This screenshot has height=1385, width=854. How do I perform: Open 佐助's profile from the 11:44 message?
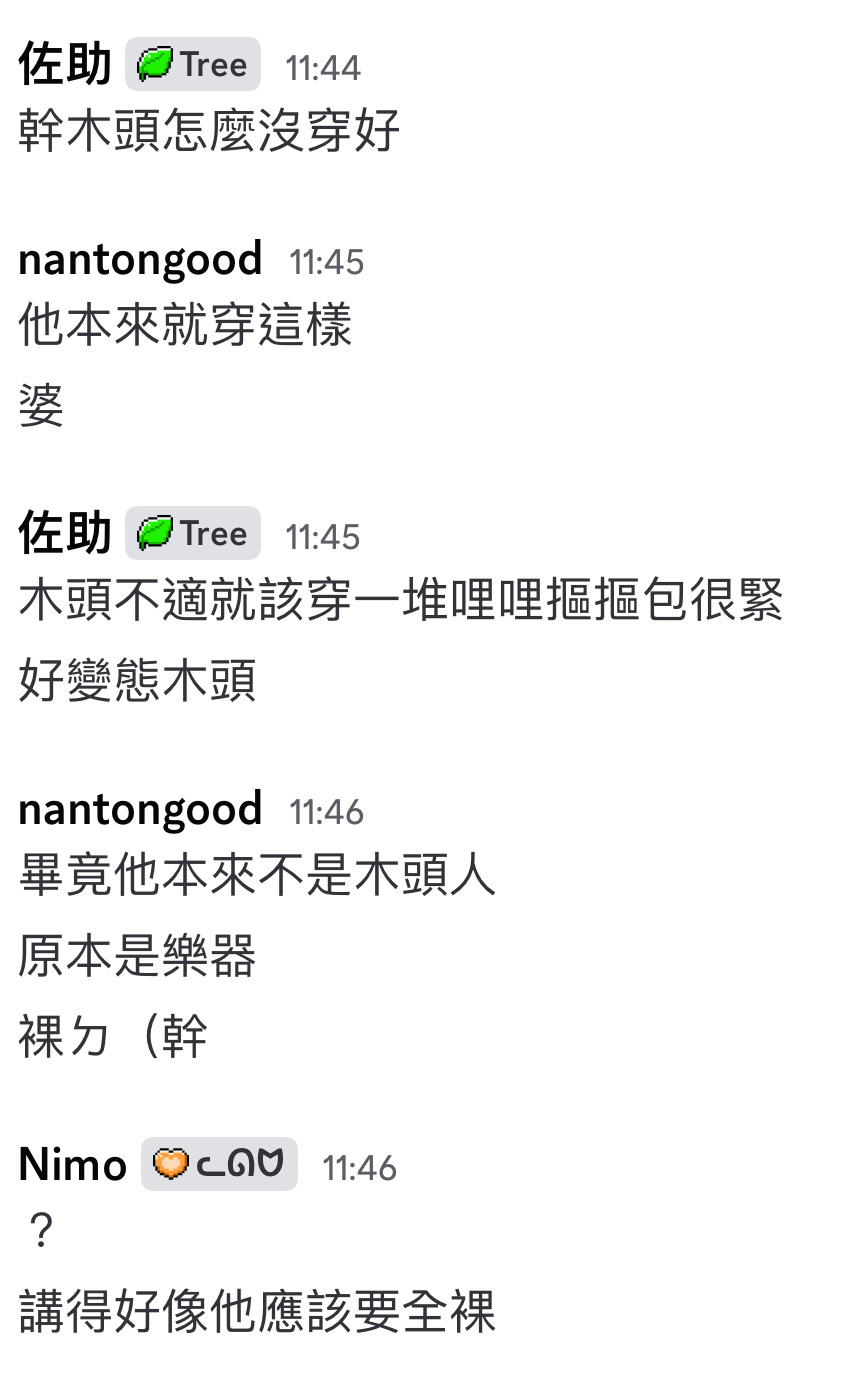64,65
